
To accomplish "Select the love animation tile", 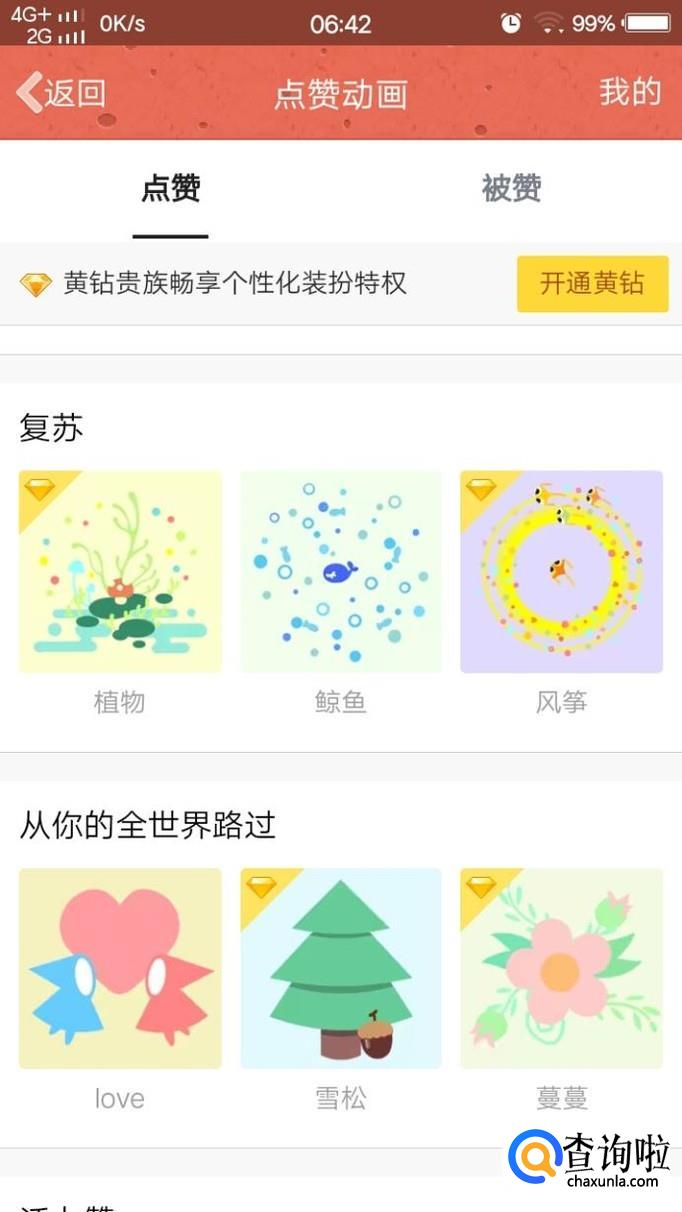I will coord(120,968).
